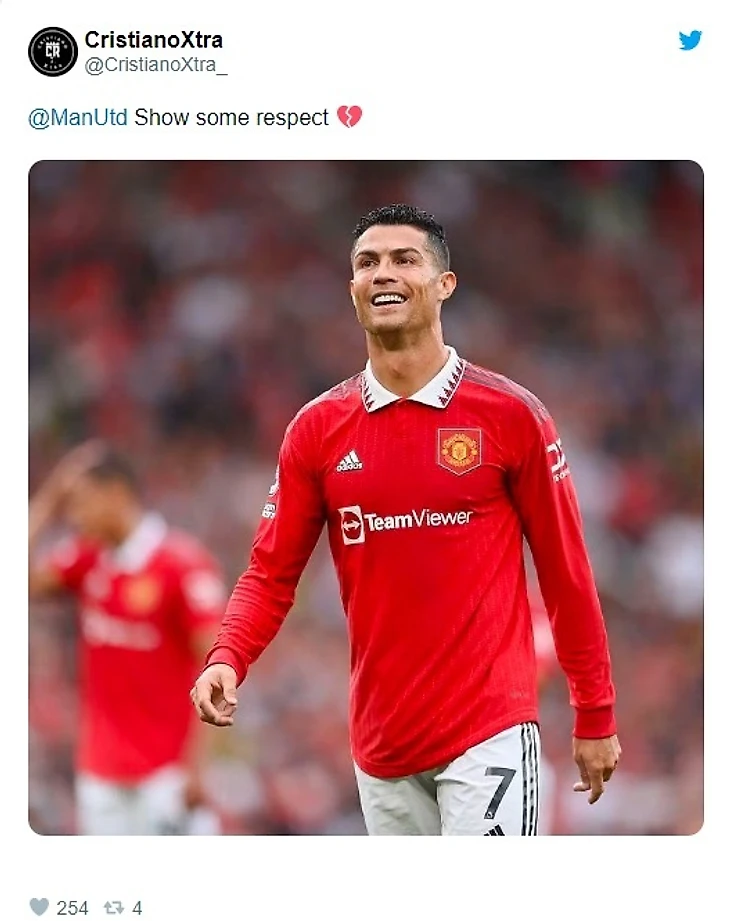Open CristianoXtra profile avatar
730x921 pixels.
pyautogui.click(x=52, y=52)
